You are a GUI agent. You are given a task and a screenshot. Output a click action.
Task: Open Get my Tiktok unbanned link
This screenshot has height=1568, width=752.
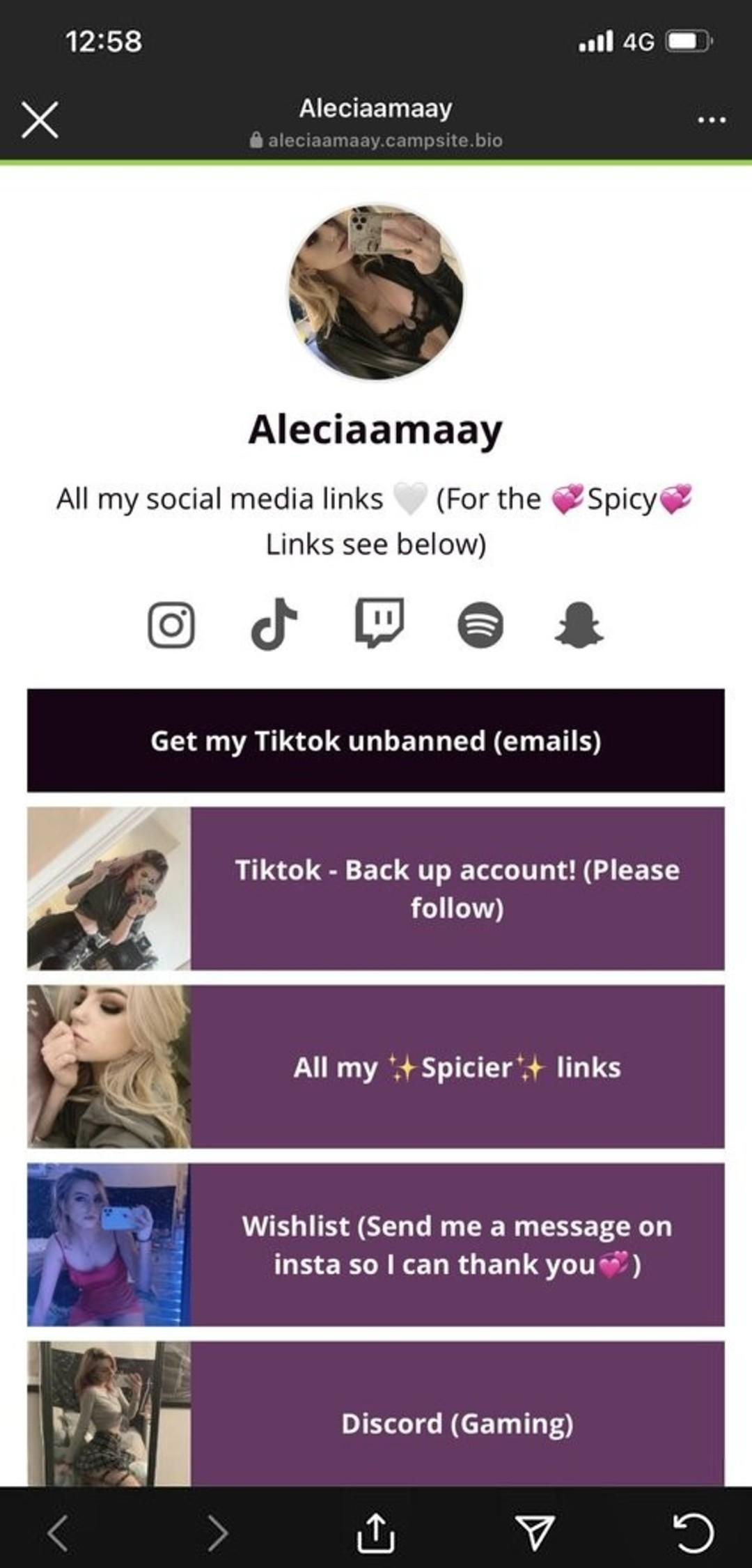376,740
